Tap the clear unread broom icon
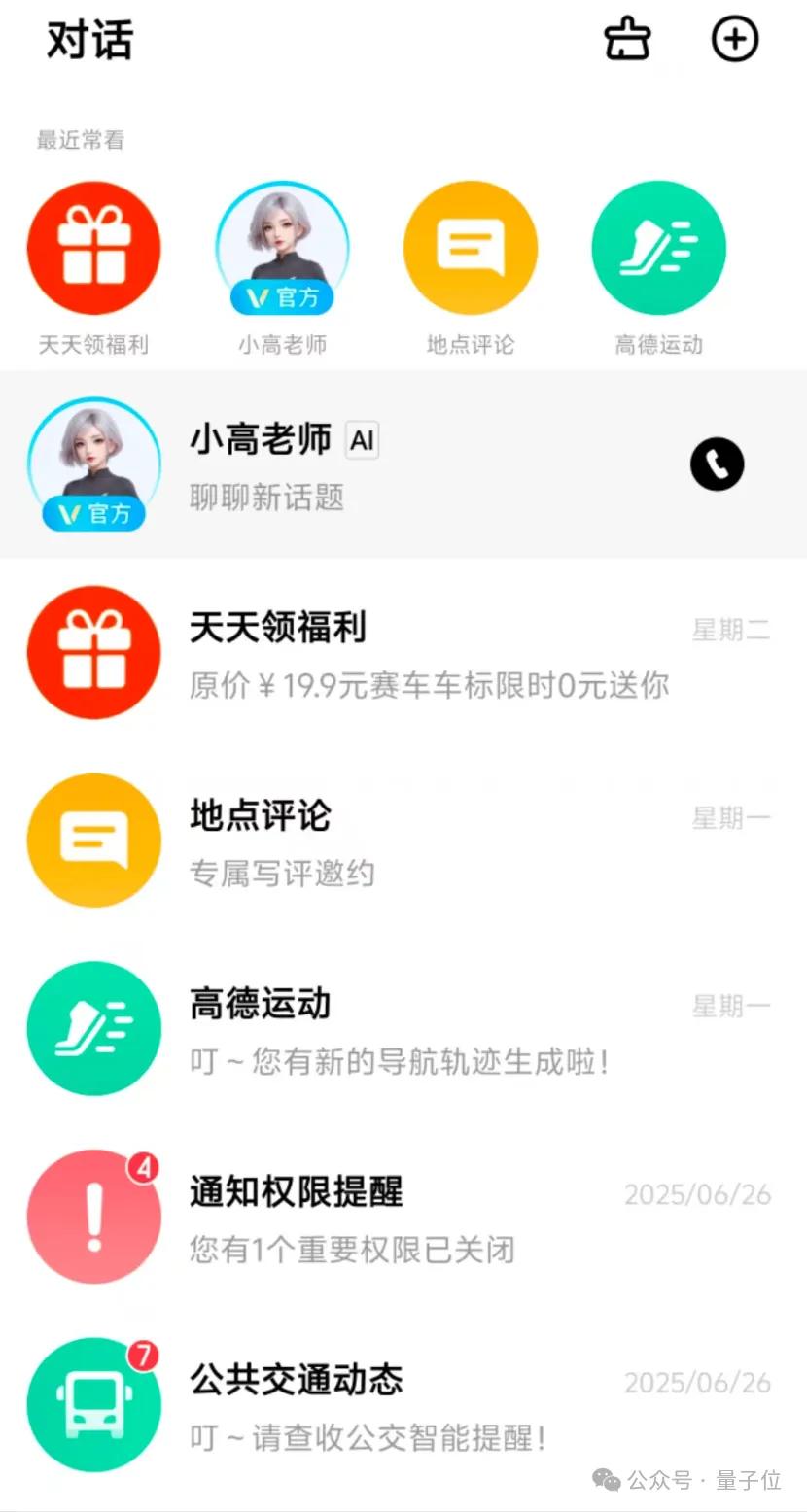 627,40
